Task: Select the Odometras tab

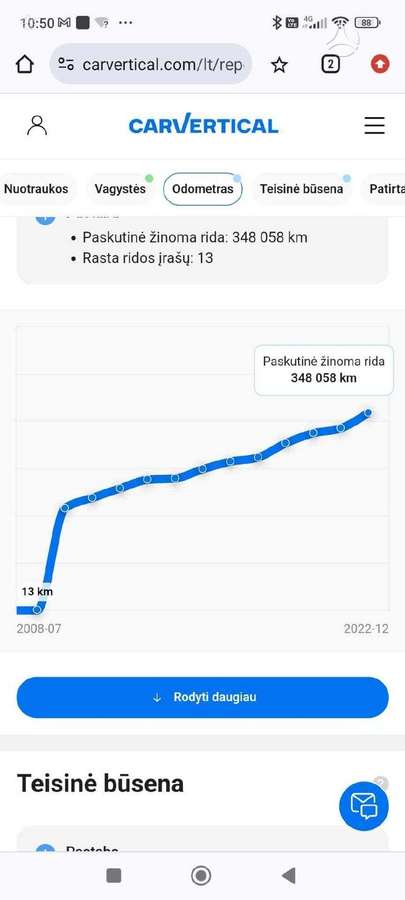Action: click(x=202, y=189)
